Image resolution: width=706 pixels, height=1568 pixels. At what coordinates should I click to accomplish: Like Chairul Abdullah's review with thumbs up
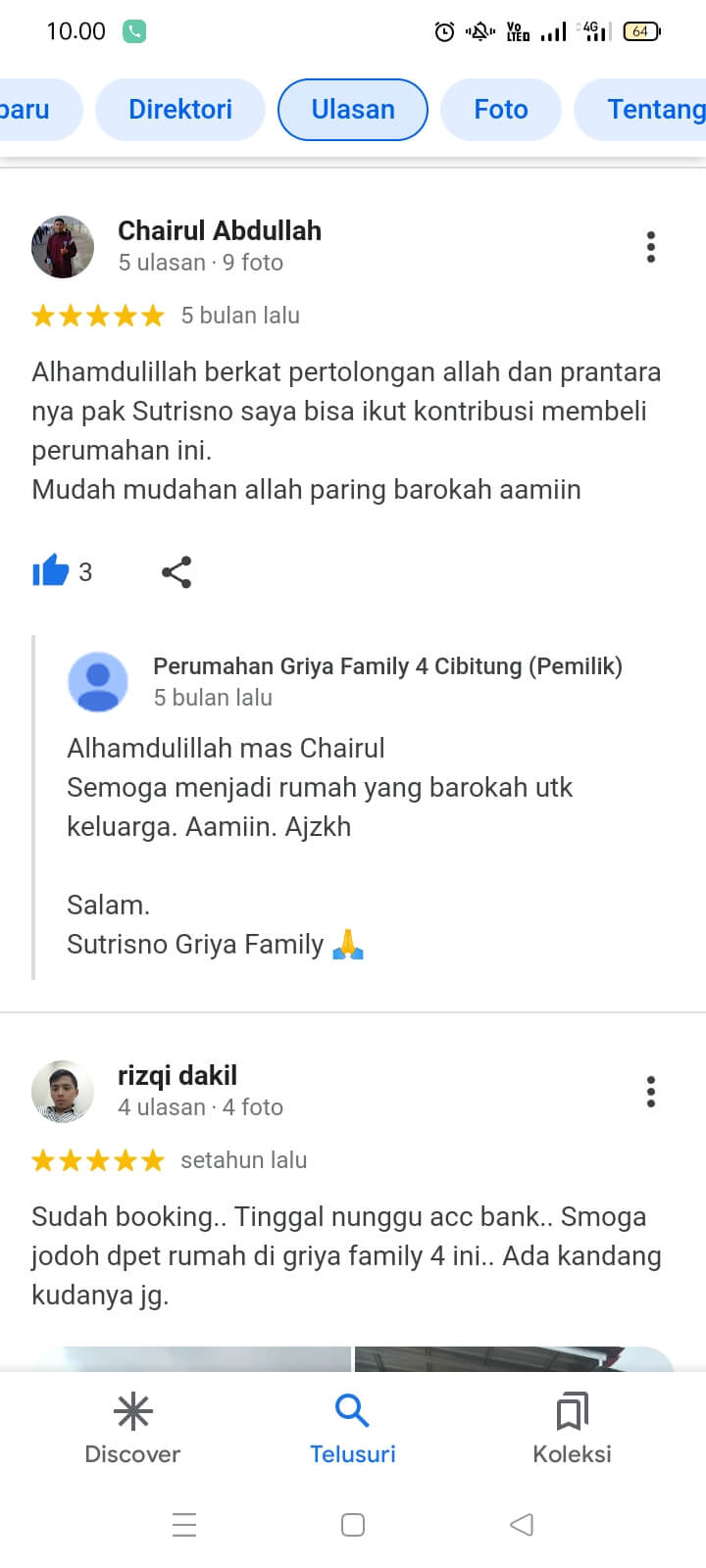[x=51, y=571]
